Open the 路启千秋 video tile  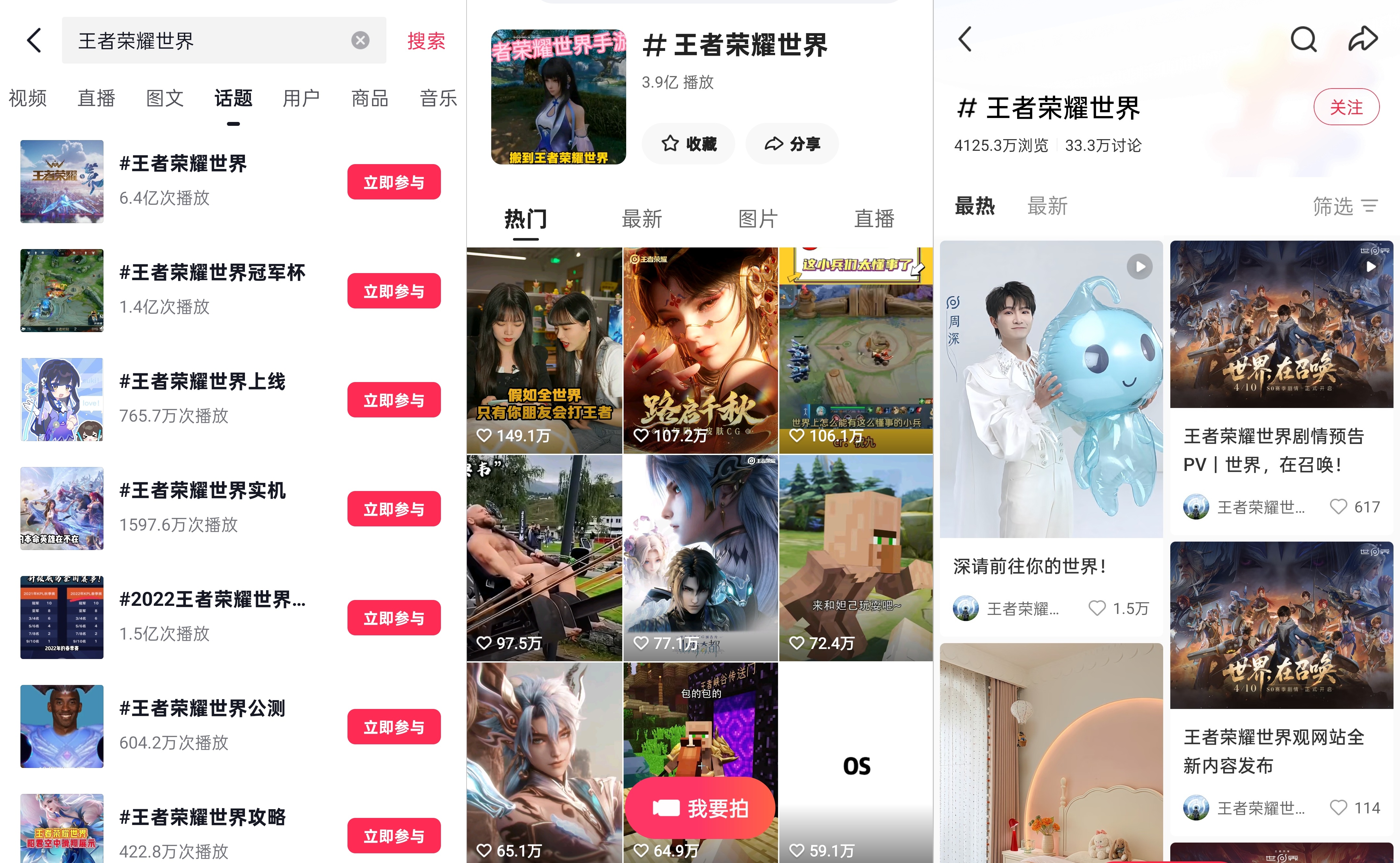700,351
